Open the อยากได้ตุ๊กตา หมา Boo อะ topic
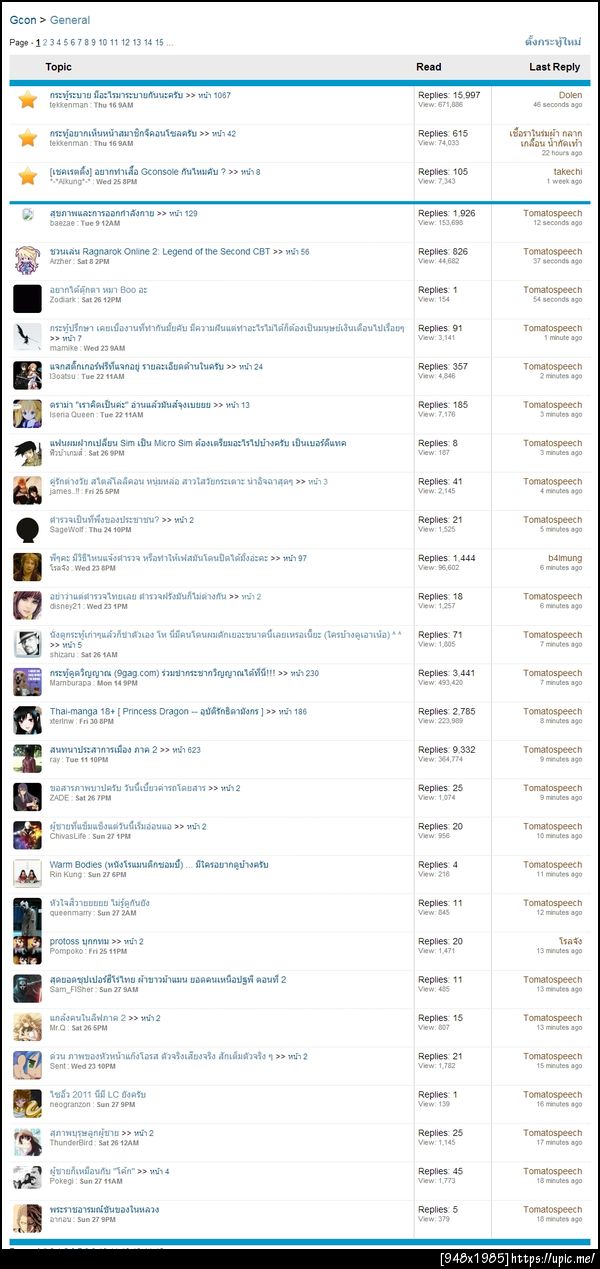This screenshot has width=600, height=1269. pos(98,290)
